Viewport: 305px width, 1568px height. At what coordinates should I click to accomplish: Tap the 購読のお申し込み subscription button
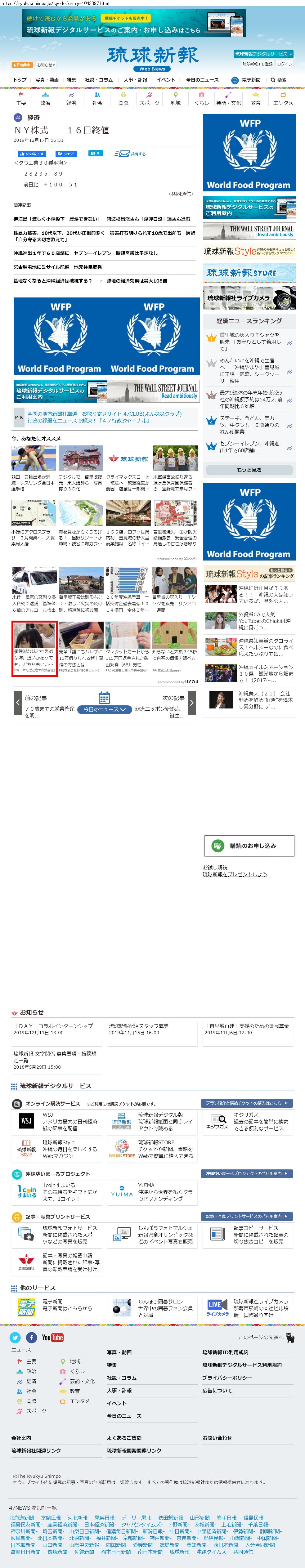click(249, 846)
